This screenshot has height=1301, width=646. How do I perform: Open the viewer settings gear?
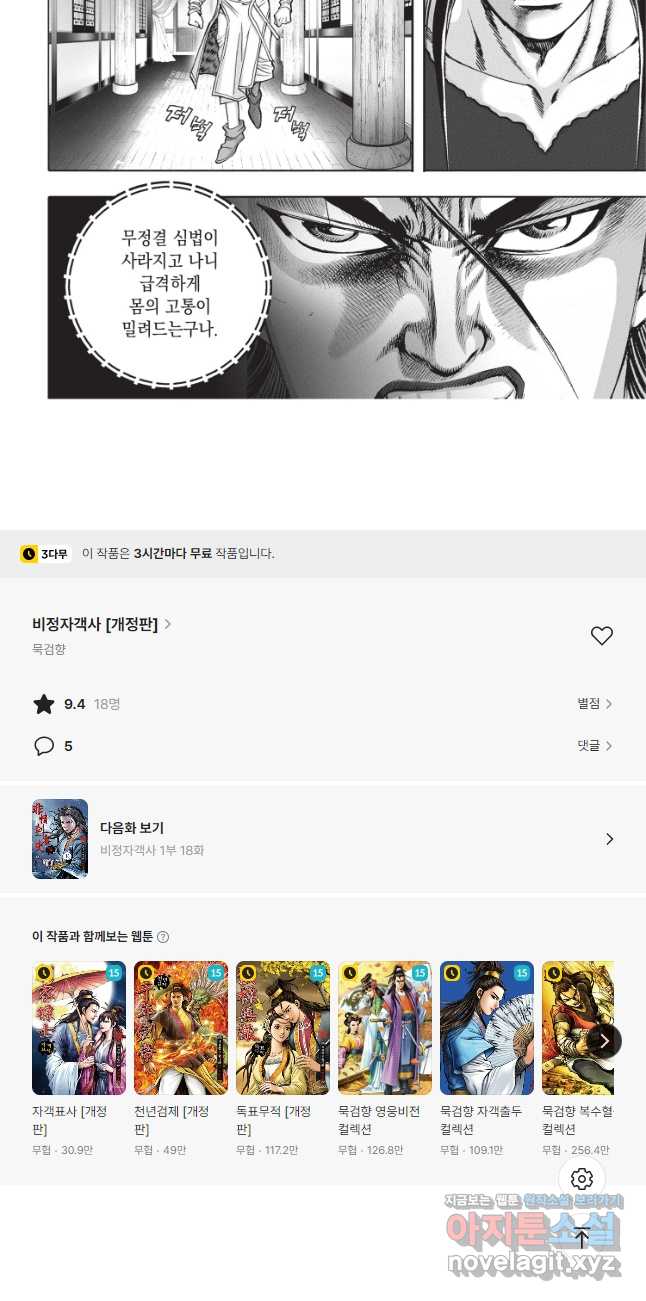tap(582, 1179)
